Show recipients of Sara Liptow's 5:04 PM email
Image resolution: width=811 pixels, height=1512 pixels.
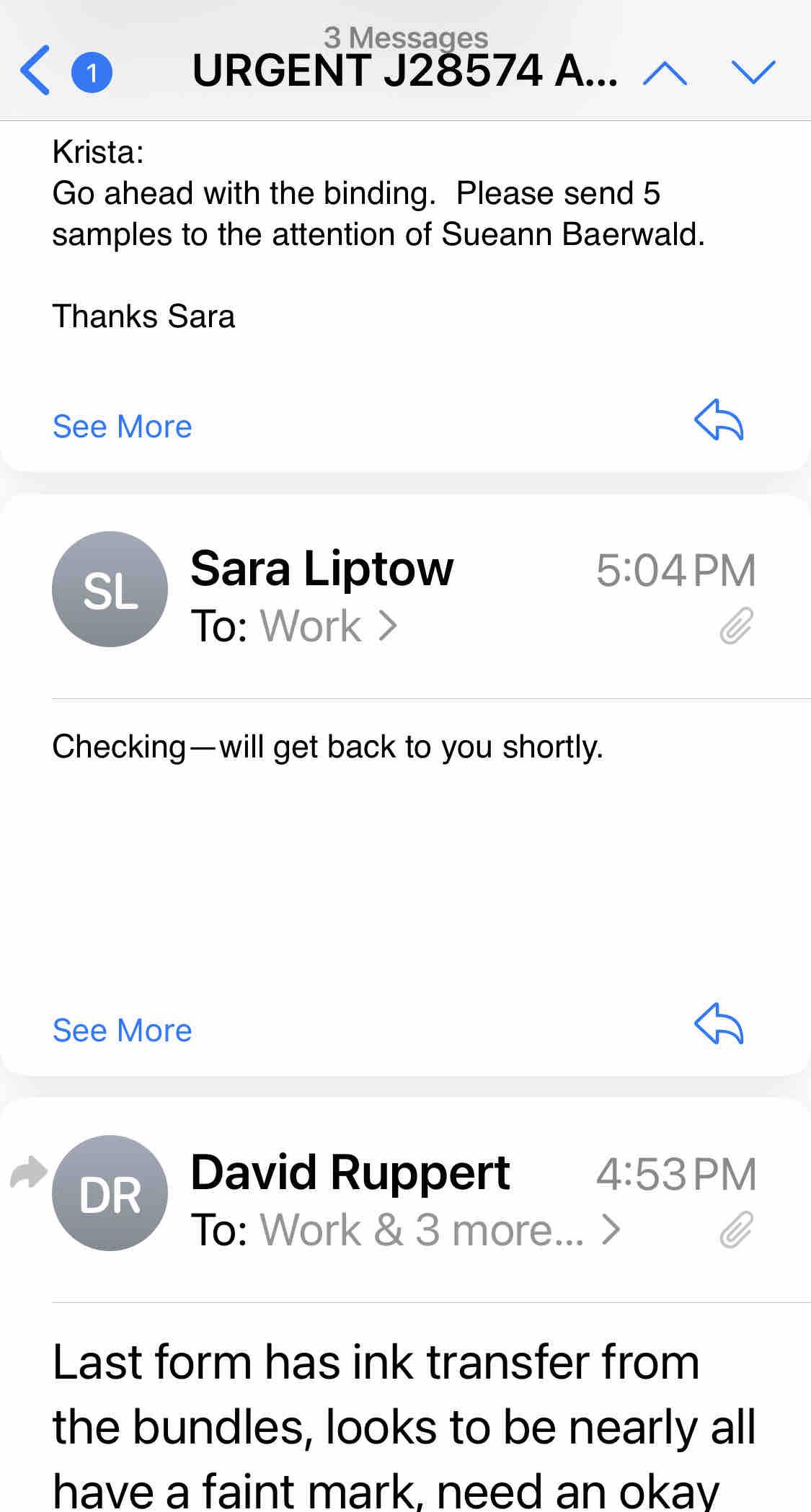pos(328,626)
